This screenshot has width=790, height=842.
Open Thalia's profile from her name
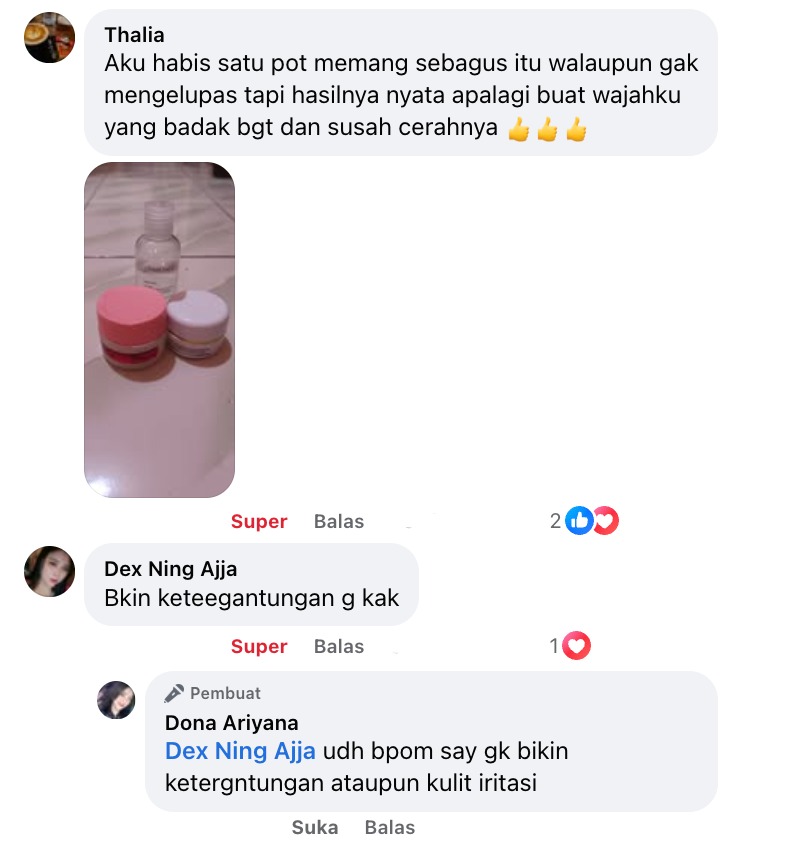(135, 35)
